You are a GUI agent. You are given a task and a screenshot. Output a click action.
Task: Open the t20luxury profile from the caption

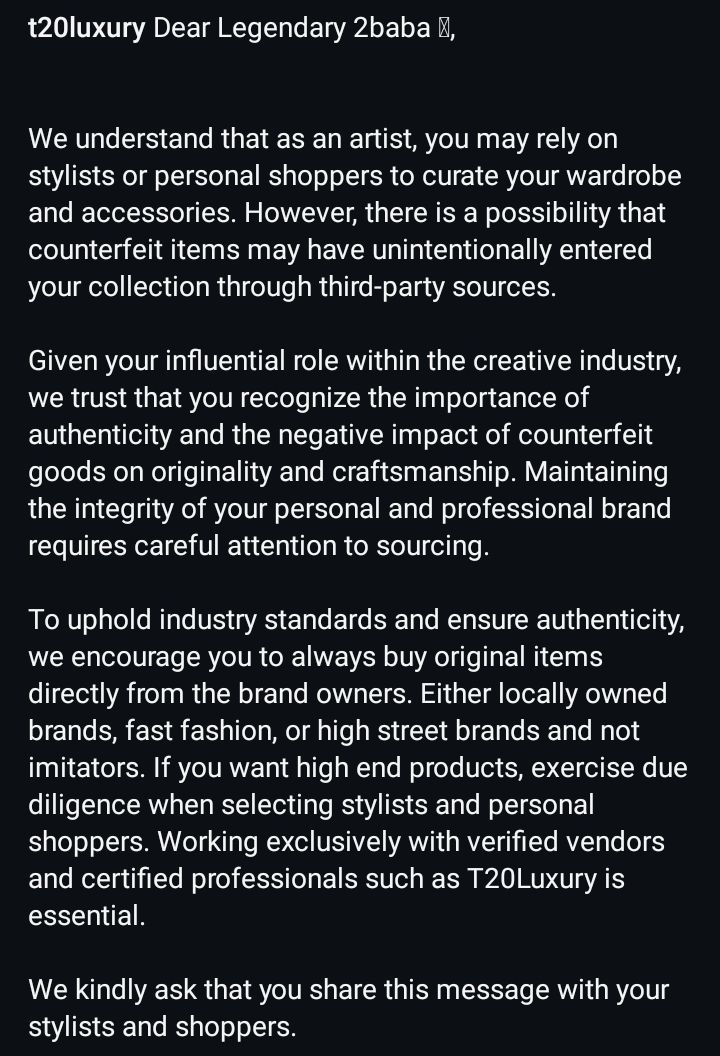87,29
